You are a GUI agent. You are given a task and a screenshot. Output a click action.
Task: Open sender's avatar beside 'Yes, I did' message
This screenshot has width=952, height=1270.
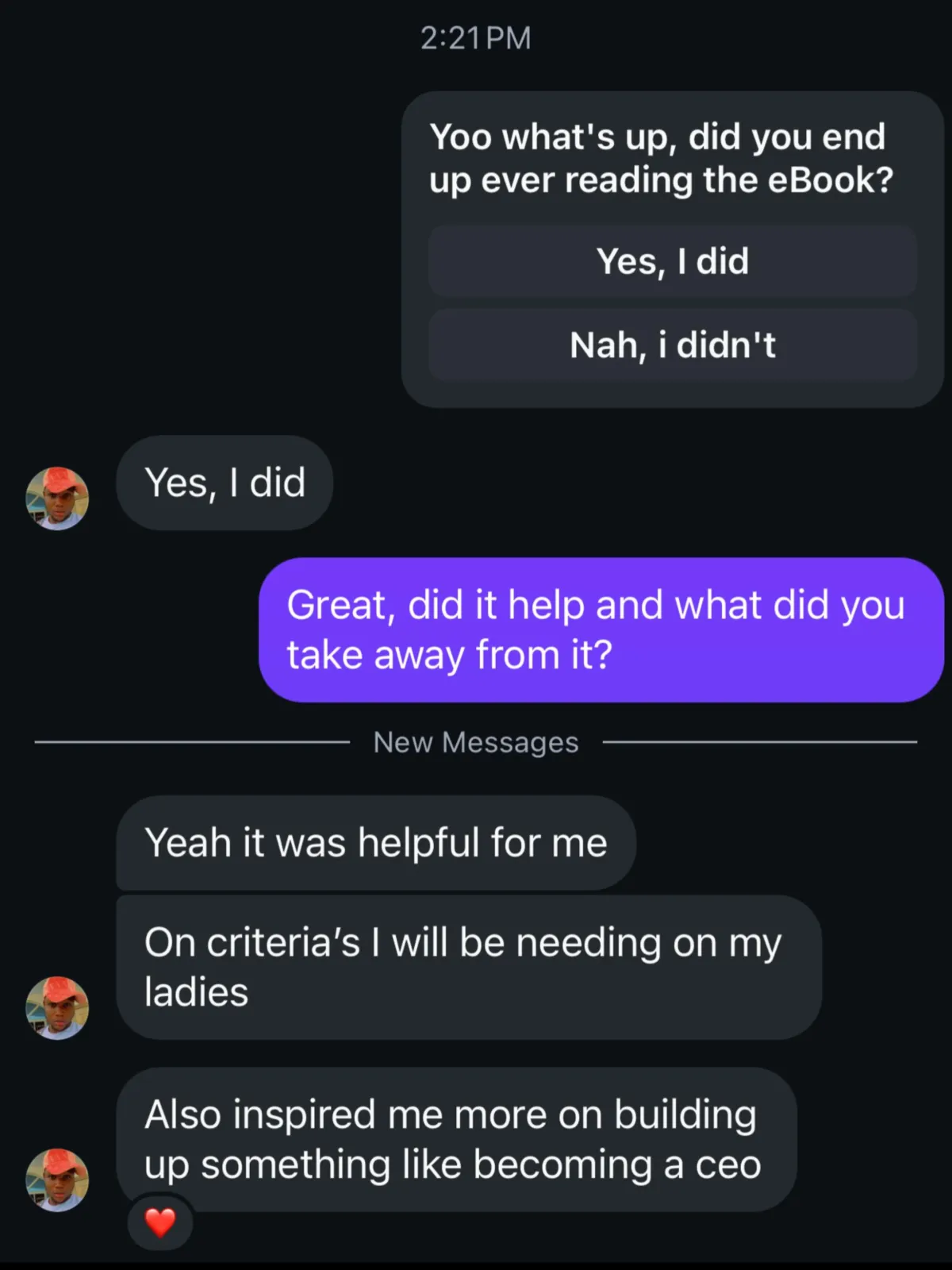coord(57,498)
